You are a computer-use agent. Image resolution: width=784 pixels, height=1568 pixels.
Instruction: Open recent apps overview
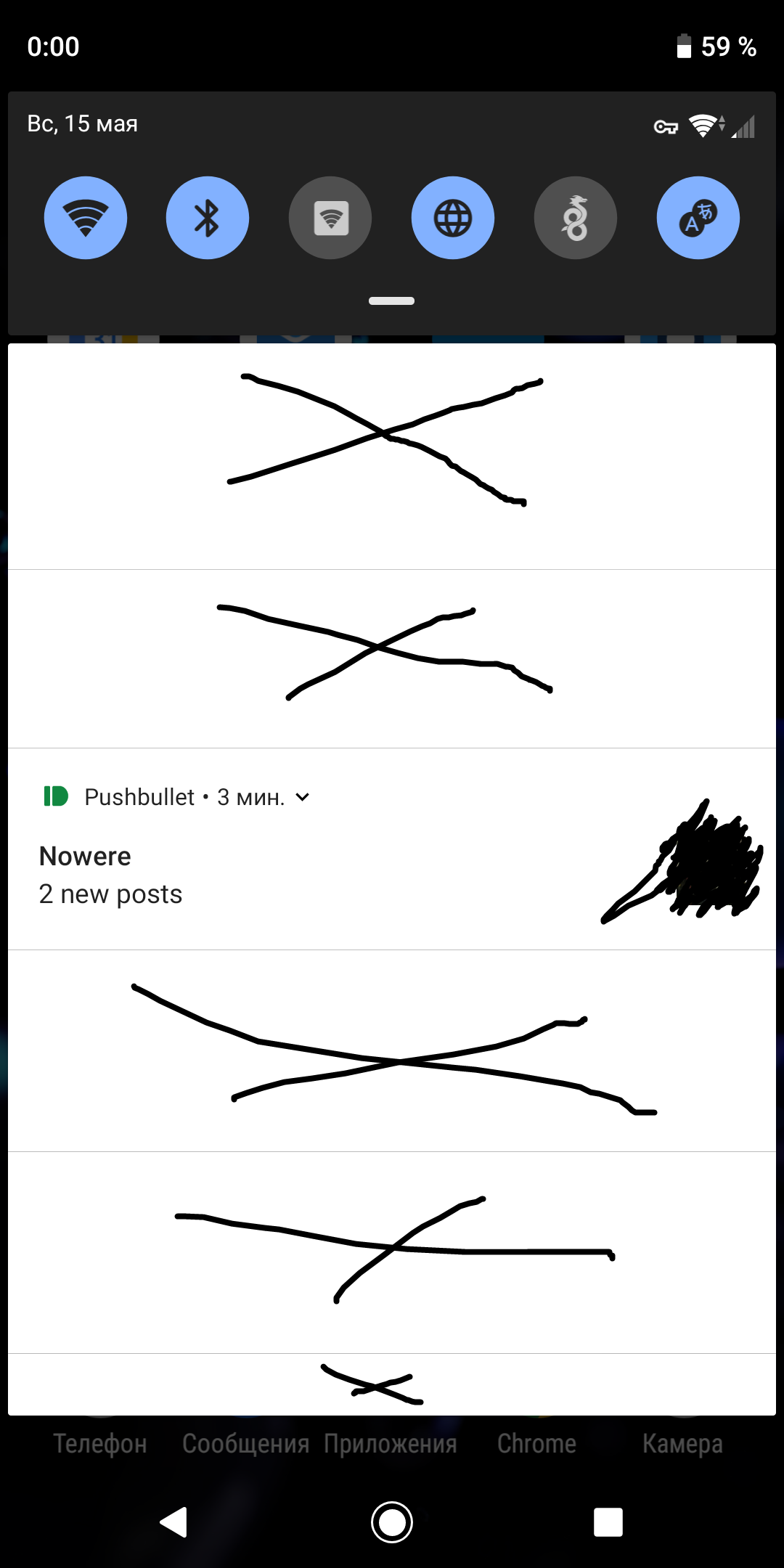click(x=608, y=1522)
